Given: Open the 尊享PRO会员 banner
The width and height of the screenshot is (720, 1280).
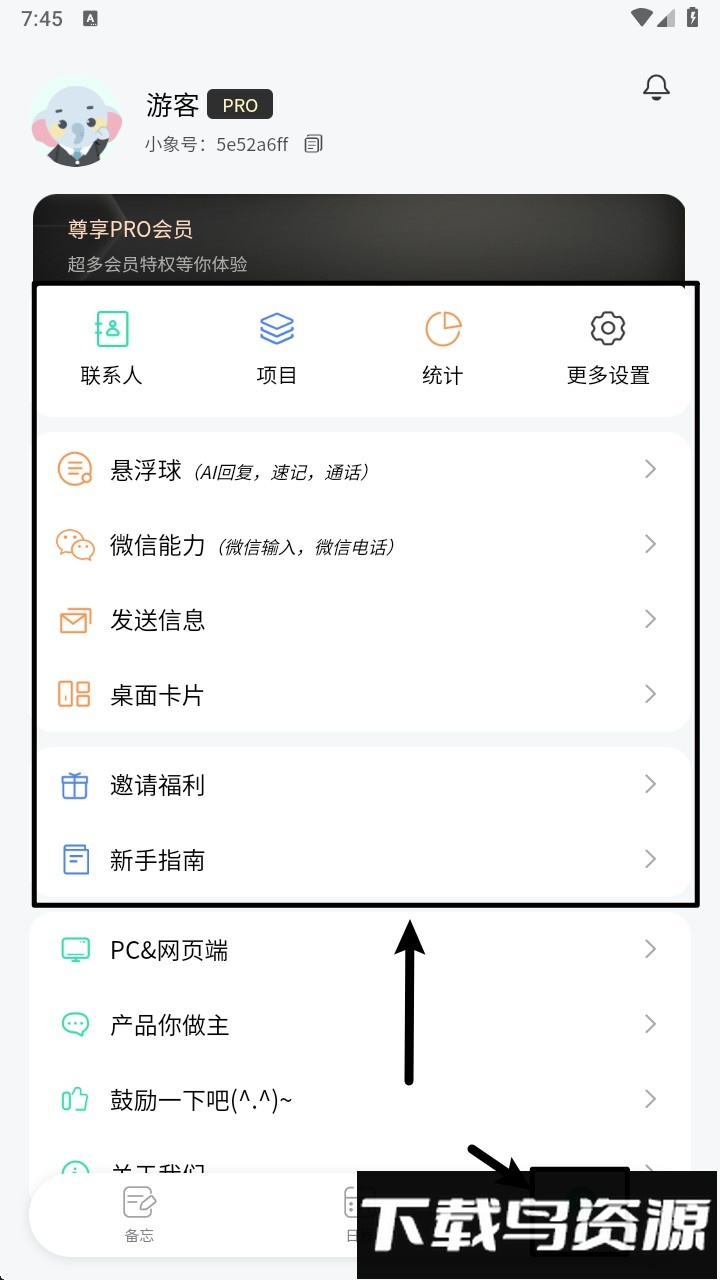Looking at the screenshot, I should pos(358,240).
